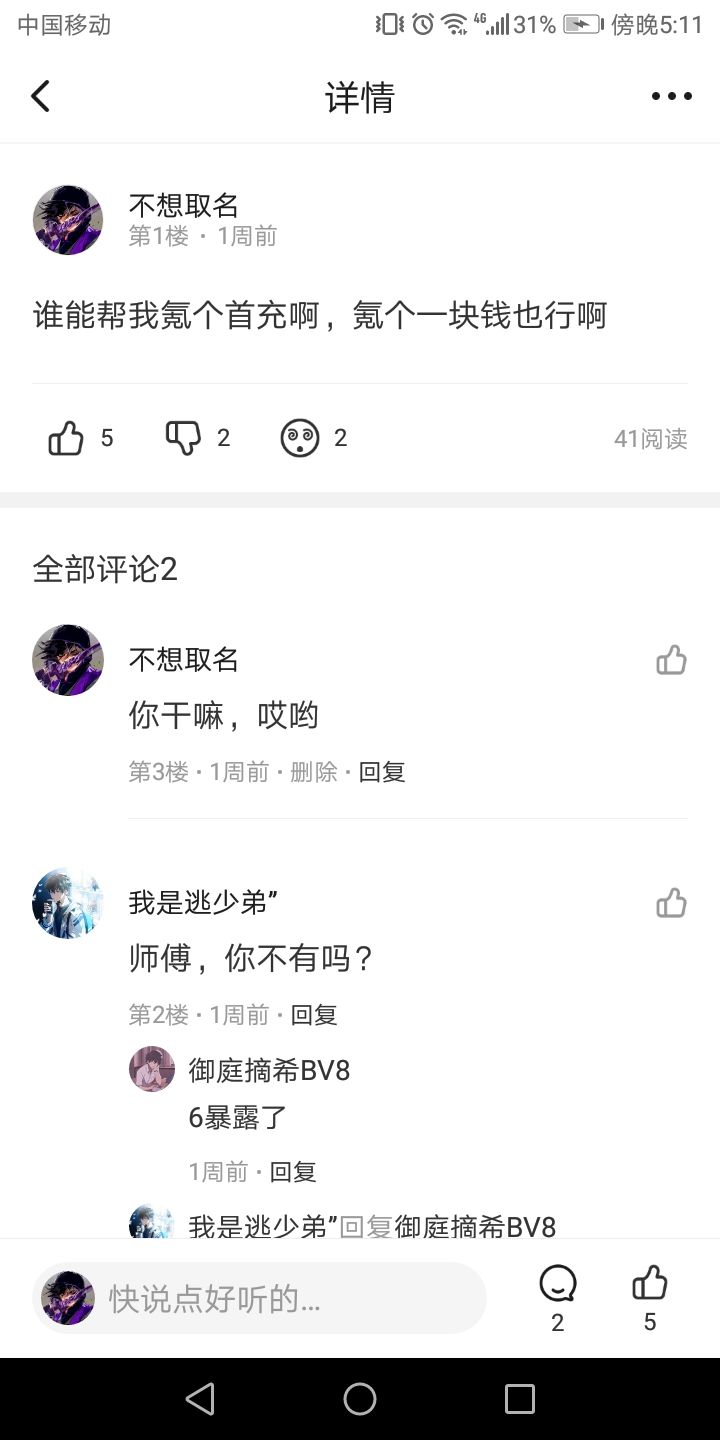This screenshot has height=1440, width=720.
Task: Jump to comments via bottom comment icon
Action: [558, 1285]
